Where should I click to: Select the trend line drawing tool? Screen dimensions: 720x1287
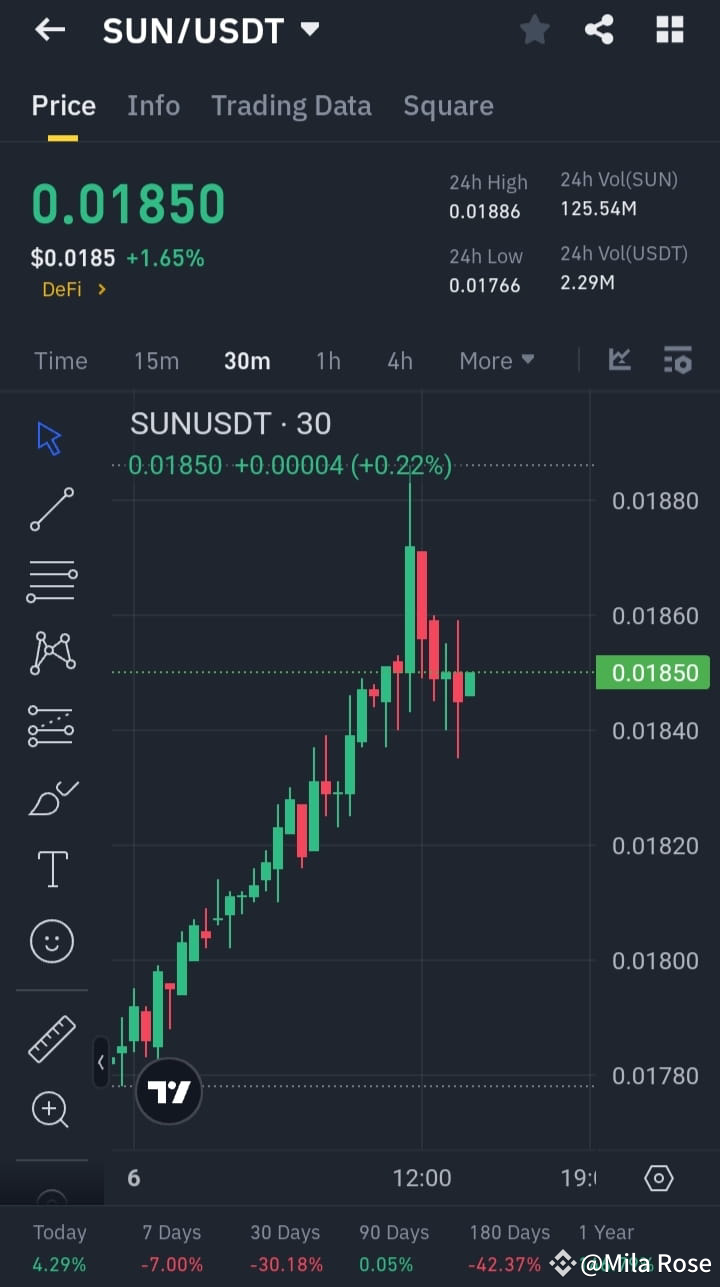coord(51,509)
